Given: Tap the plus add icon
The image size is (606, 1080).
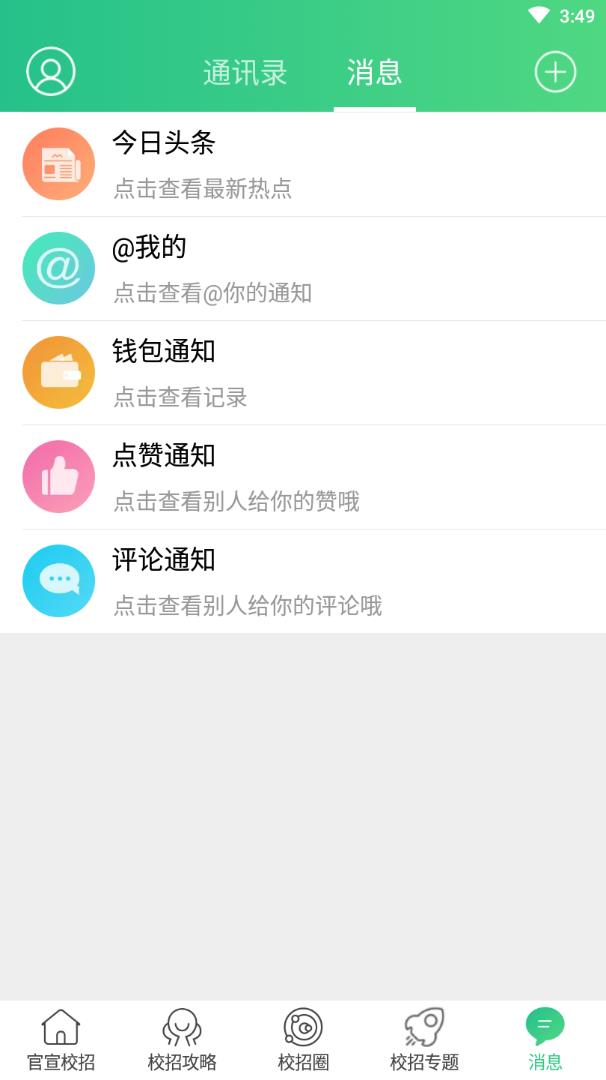Looking at the screenshot, I should (x=555, y=72).
